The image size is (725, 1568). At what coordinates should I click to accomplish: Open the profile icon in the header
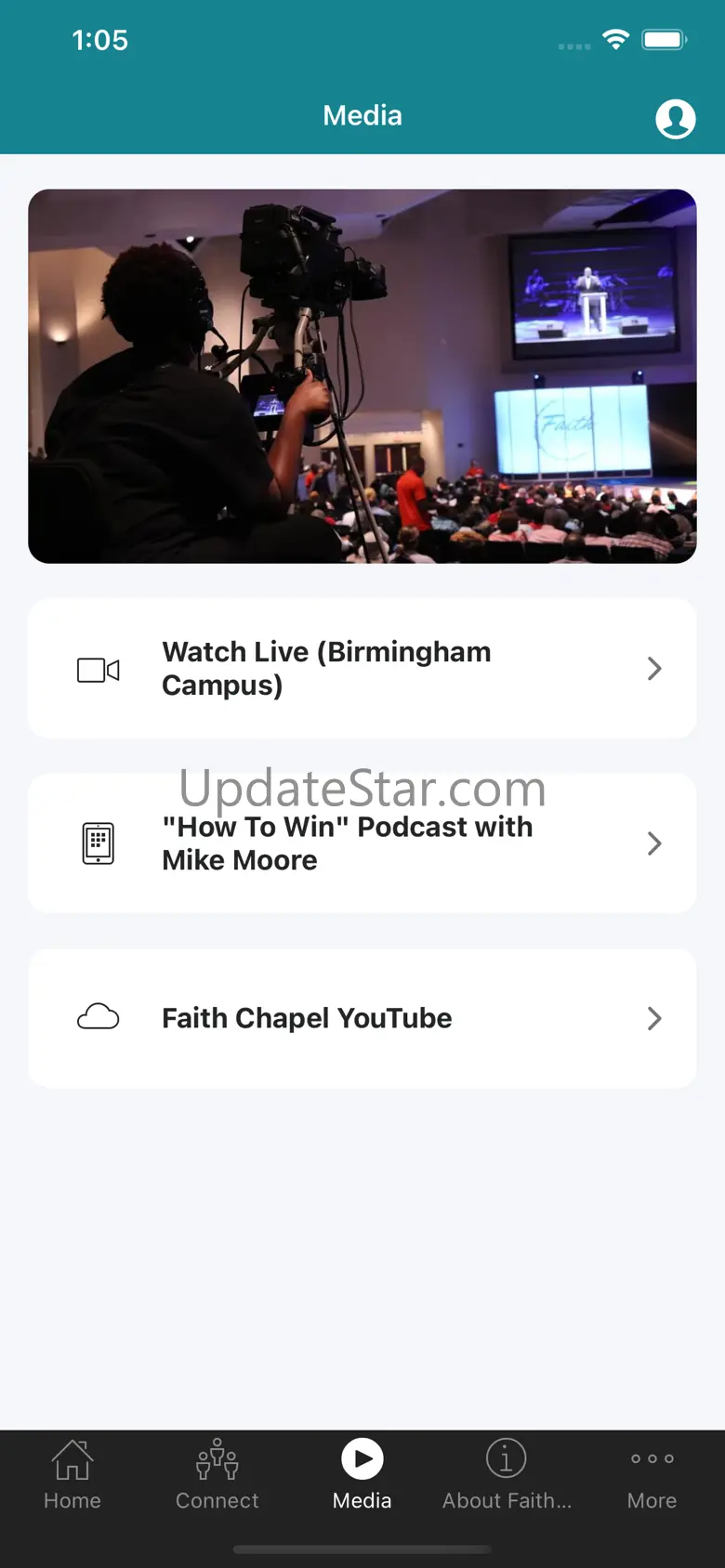click(676, 119)
